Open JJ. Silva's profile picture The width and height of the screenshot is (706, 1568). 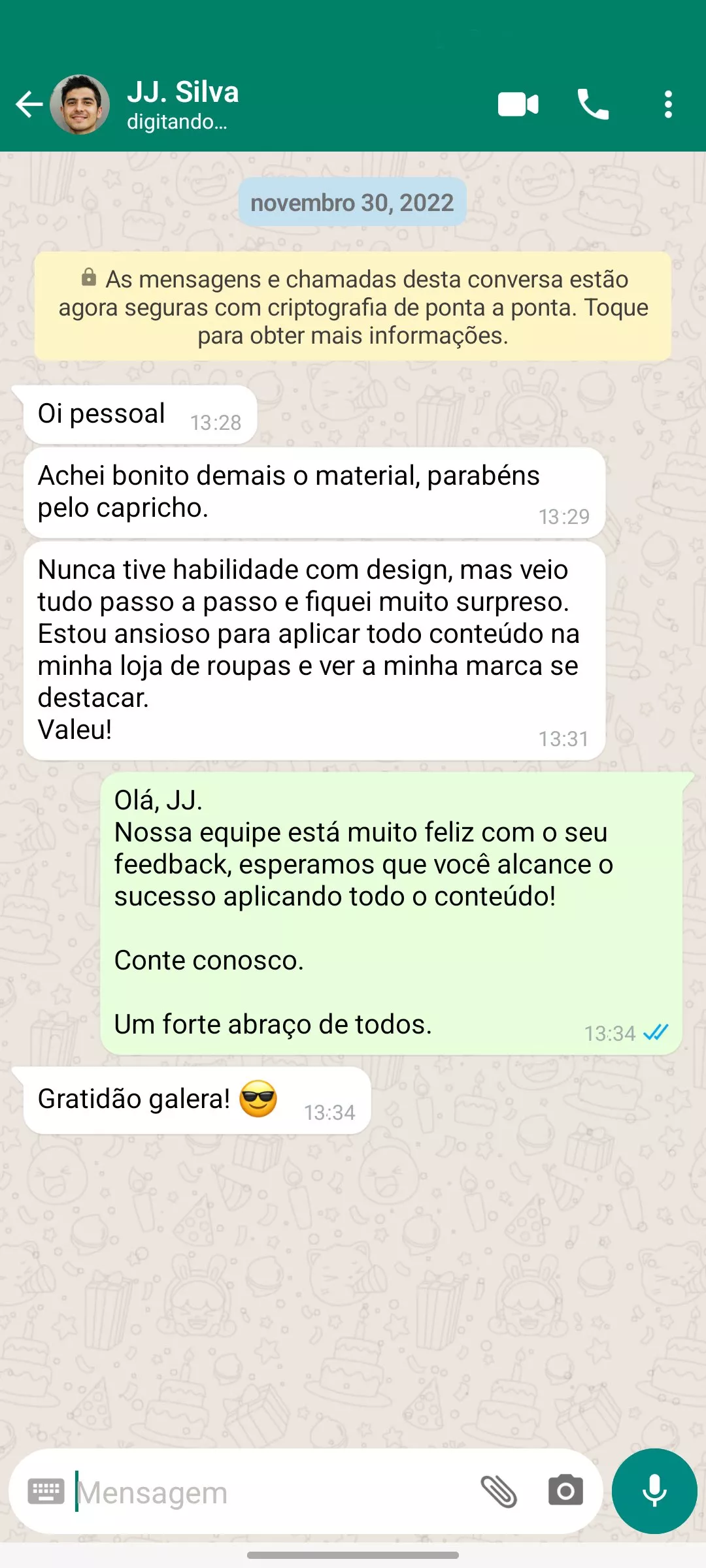(80, 105)
